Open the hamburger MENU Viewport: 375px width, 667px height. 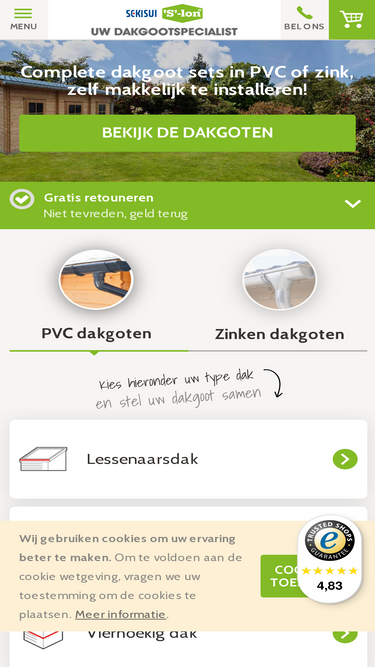(x=24, y=20)
